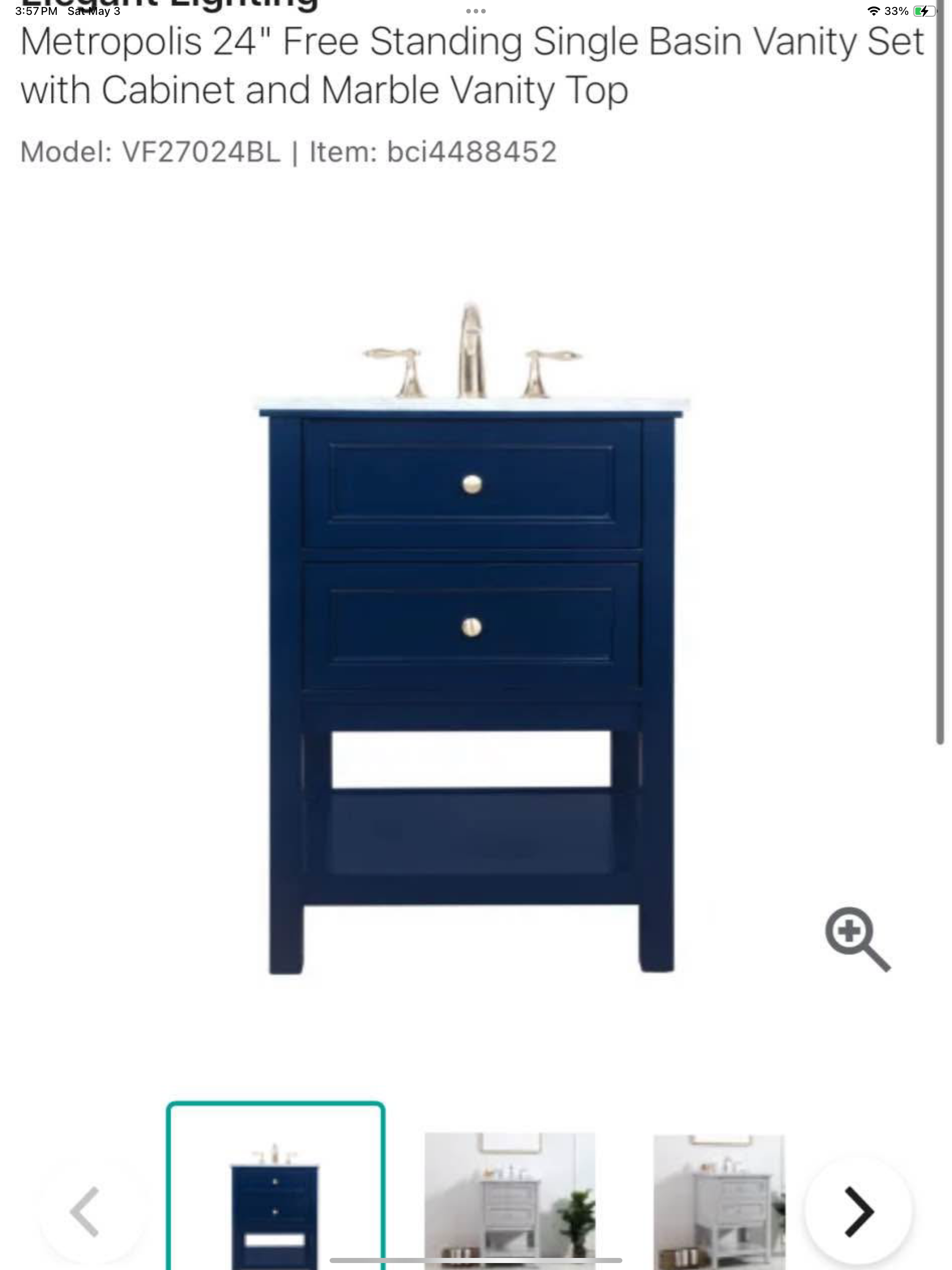The image size is (952, 1270).
Task: Zoom into the vanity product image
Action: 857,939
